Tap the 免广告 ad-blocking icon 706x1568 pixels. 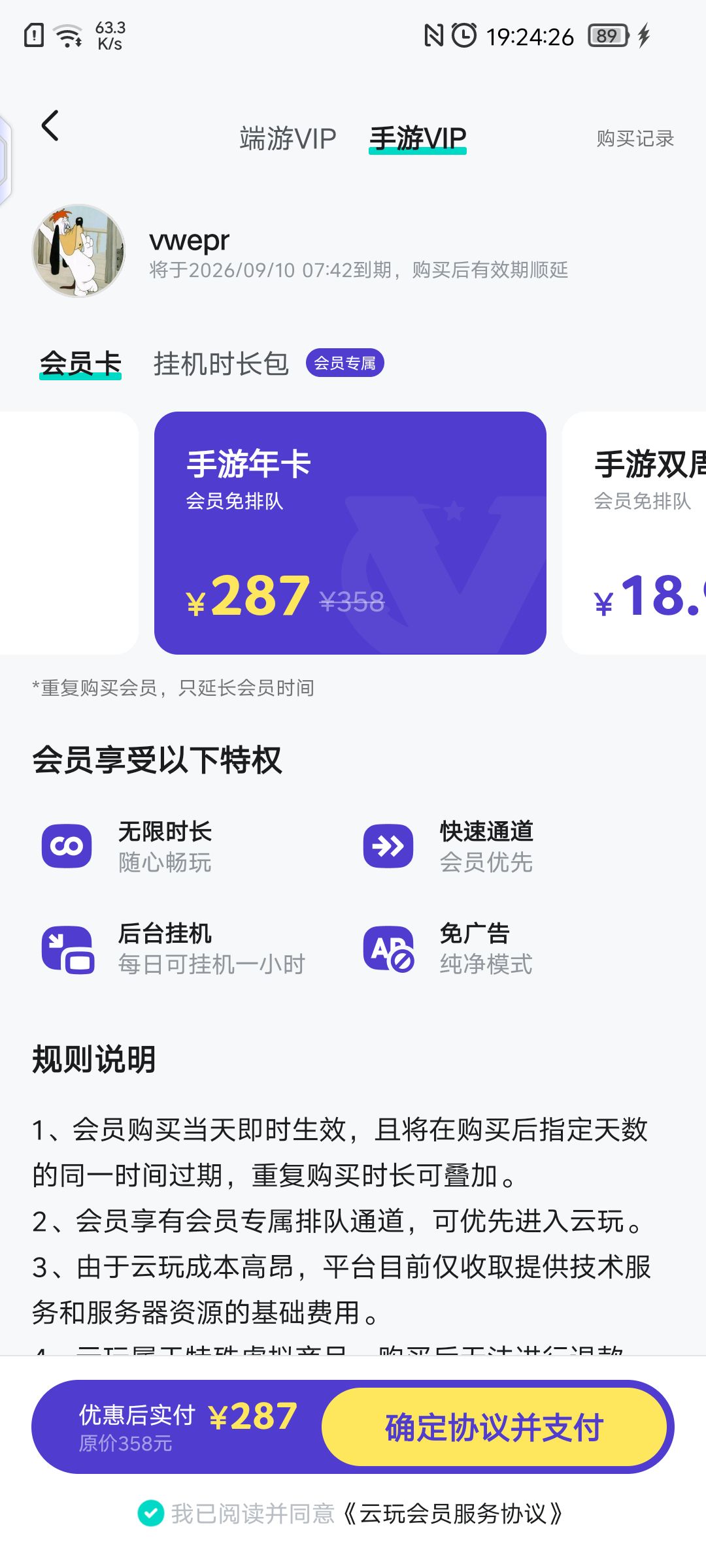[x=388, y=947]
